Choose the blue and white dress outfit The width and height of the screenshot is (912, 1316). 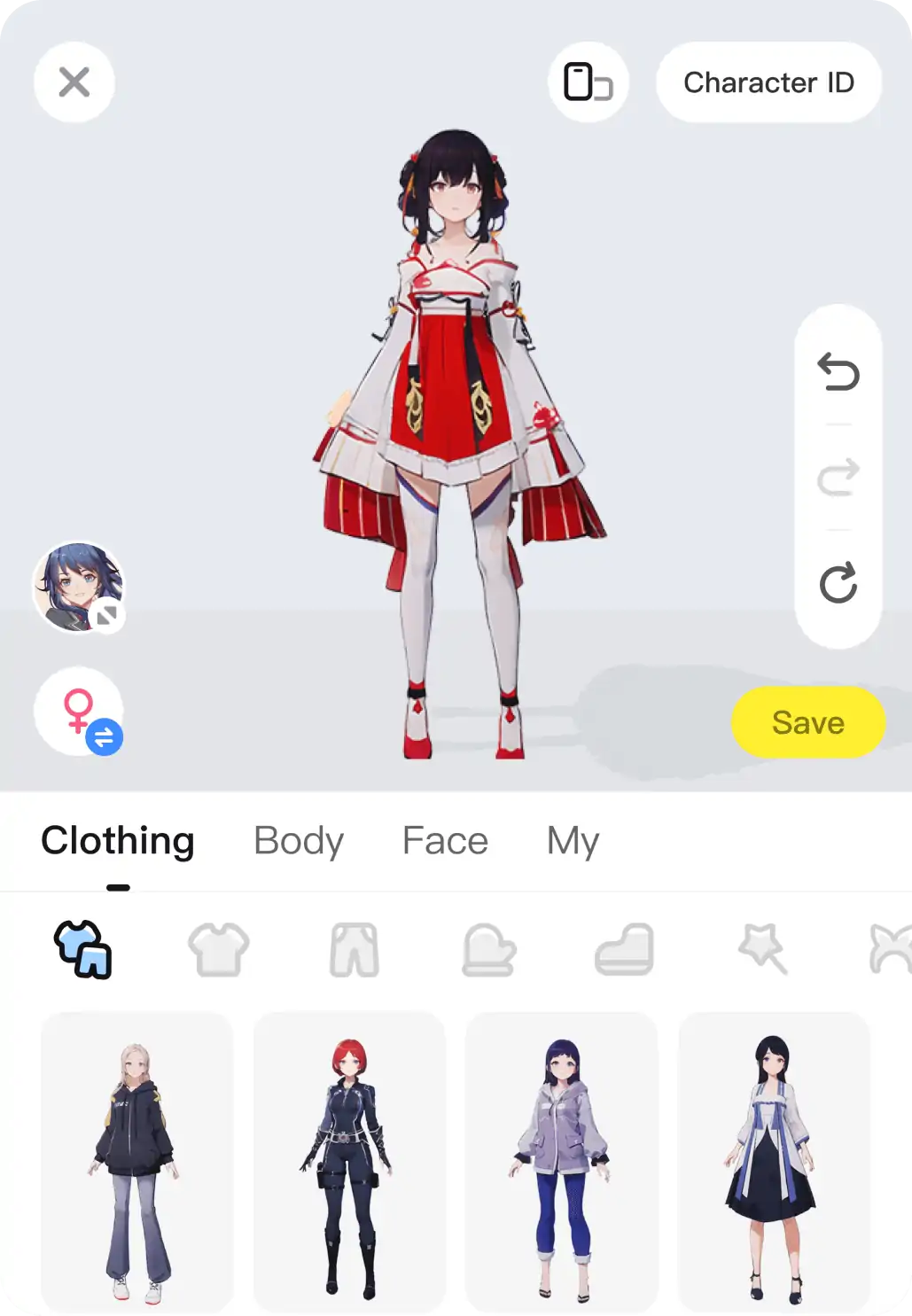[x=773, y=1161]
